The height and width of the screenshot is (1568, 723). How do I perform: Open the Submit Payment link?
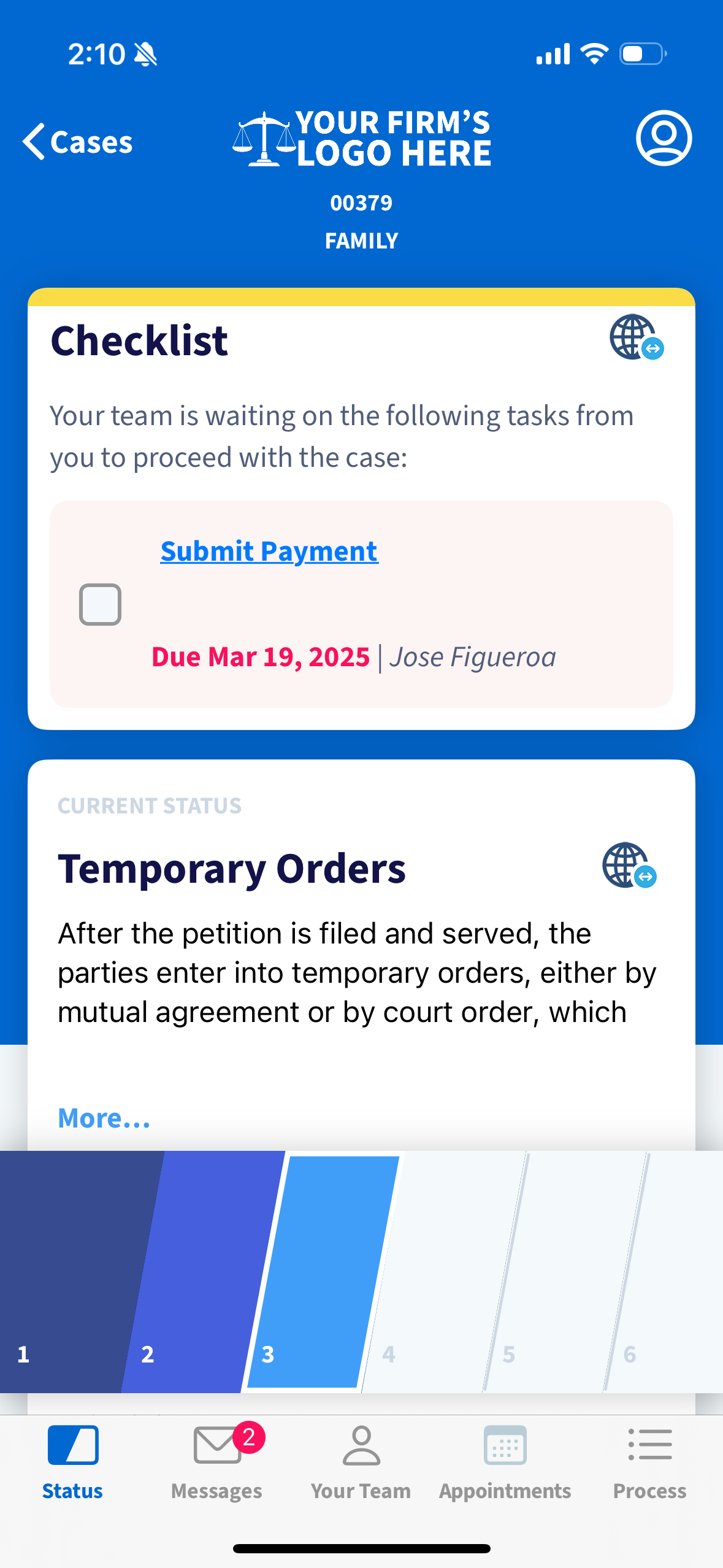[269, 550]
